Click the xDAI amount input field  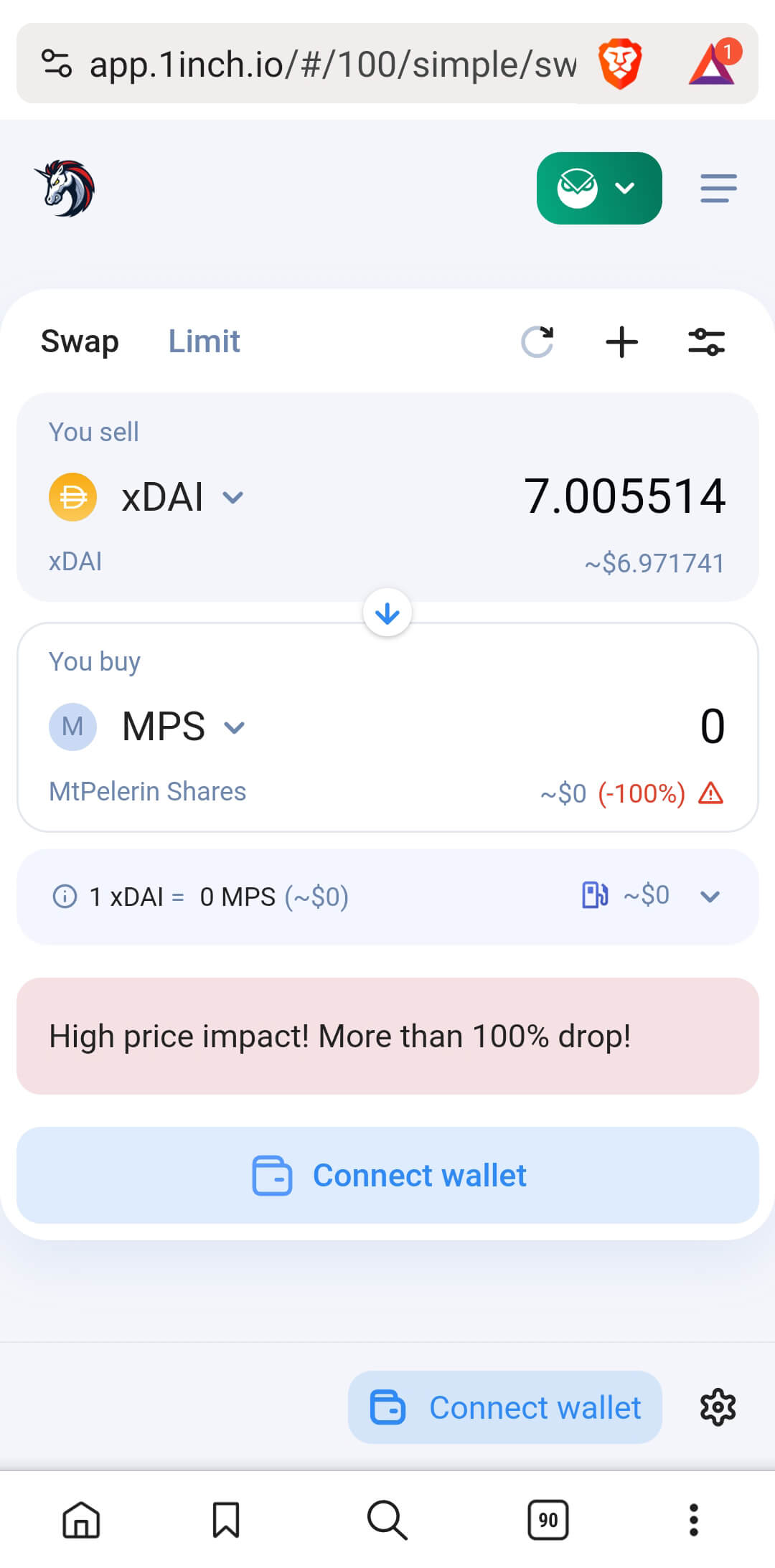[626, 496]
